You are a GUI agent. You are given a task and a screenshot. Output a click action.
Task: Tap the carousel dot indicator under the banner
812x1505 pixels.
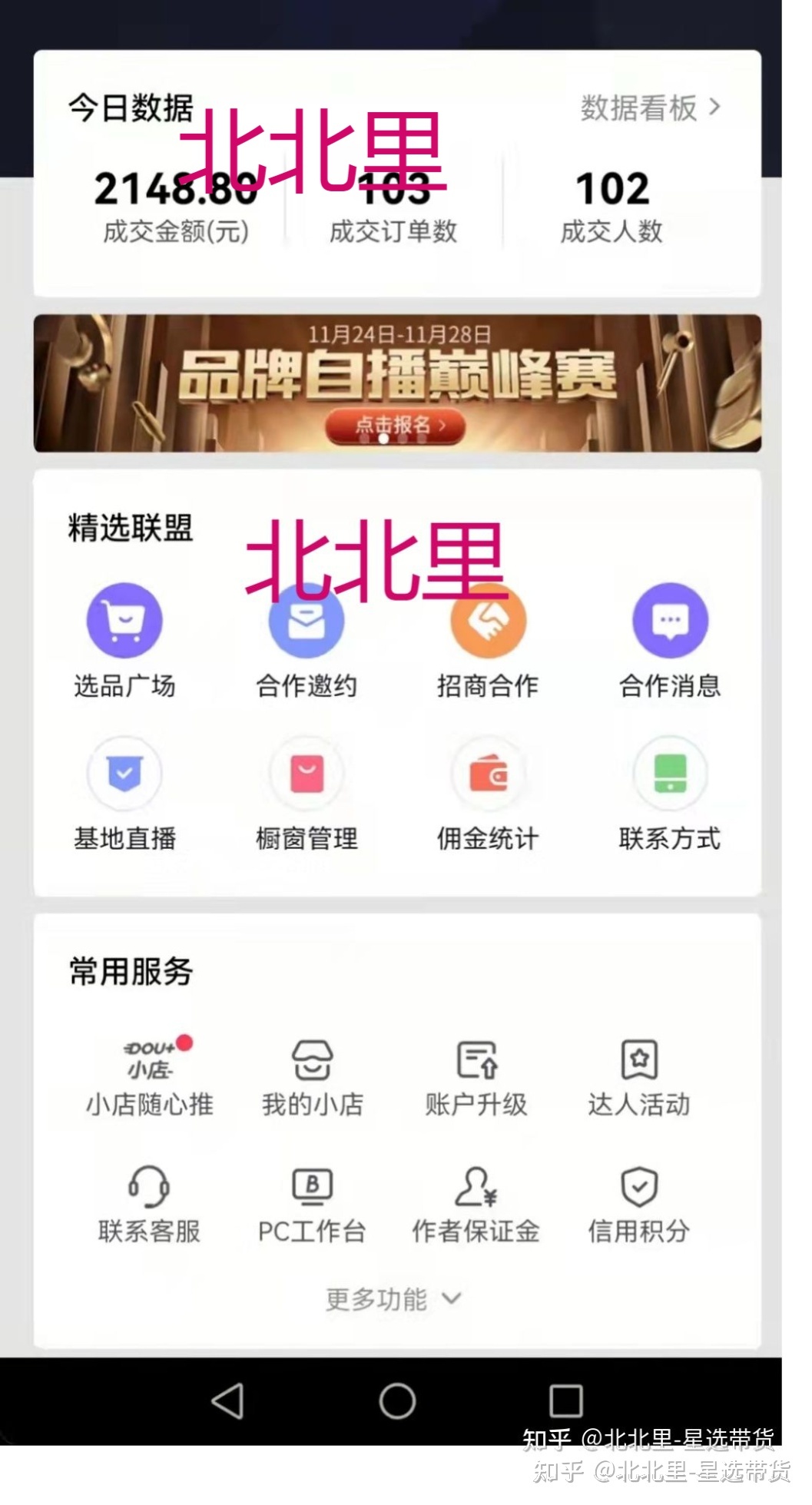385,439
